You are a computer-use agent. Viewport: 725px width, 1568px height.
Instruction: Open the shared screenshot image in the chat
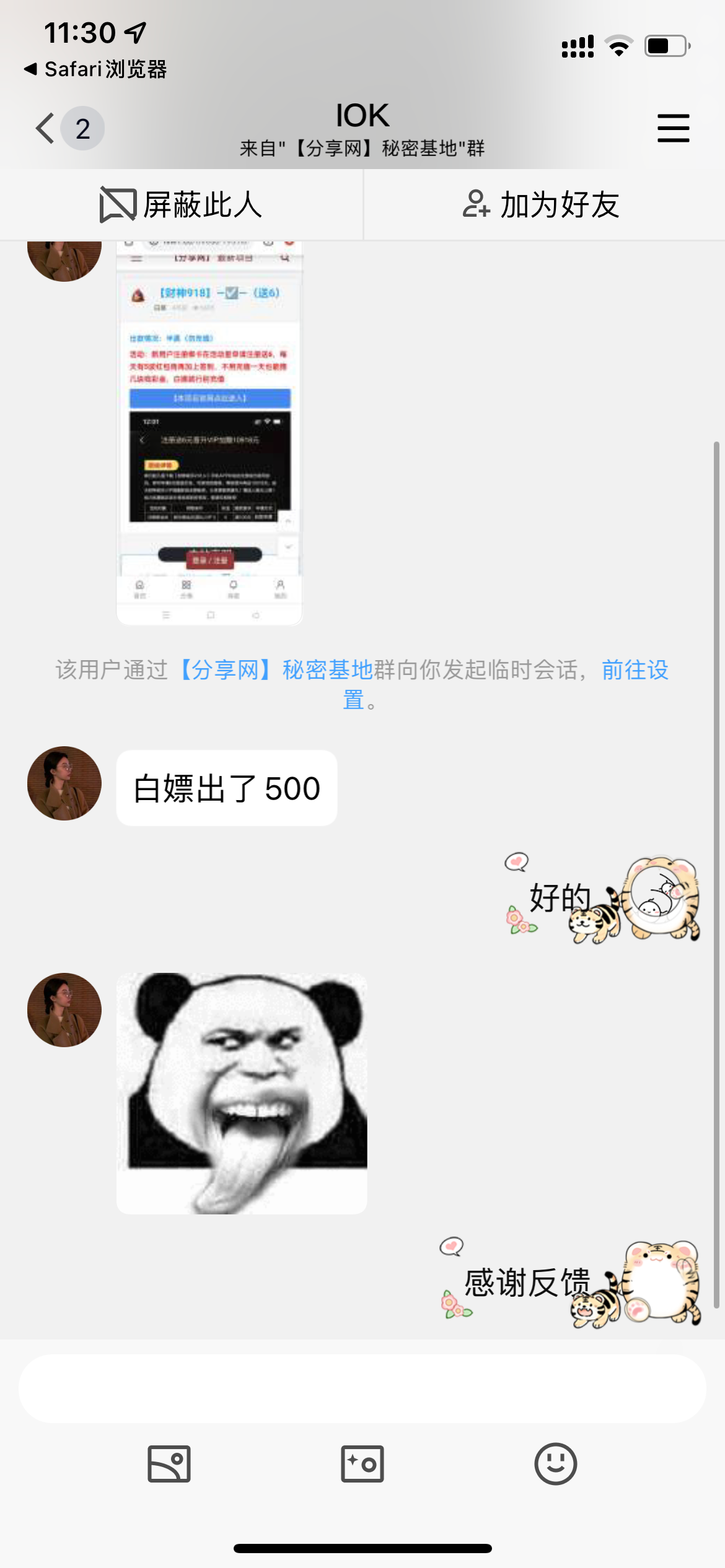[x=209, y=433]
